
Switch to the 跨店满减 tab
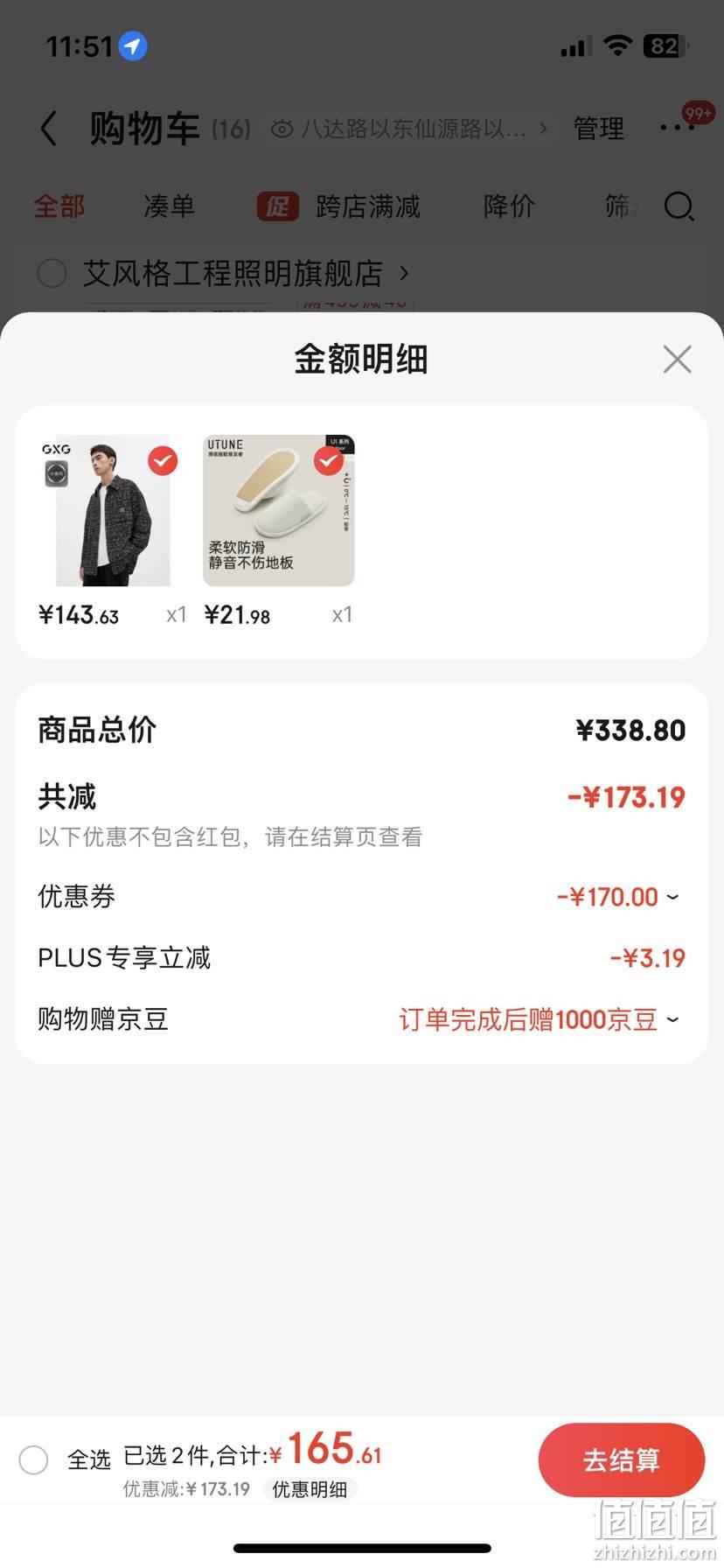click(x=339, y=206)
